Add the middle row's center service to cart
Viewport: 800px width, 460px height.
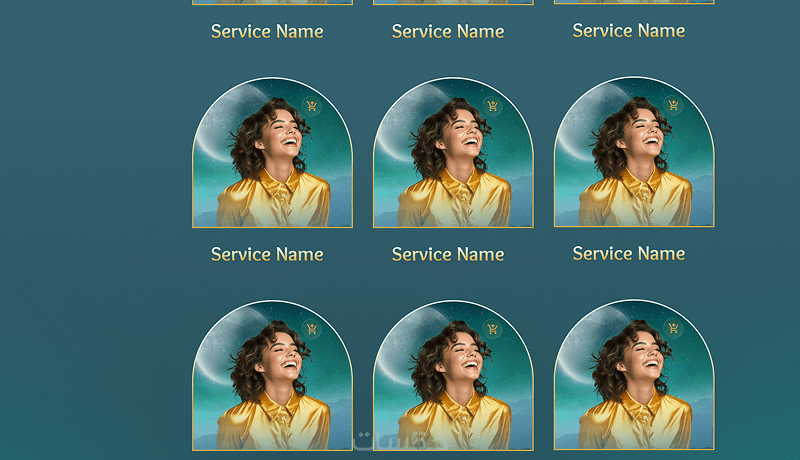click(492, 107)
